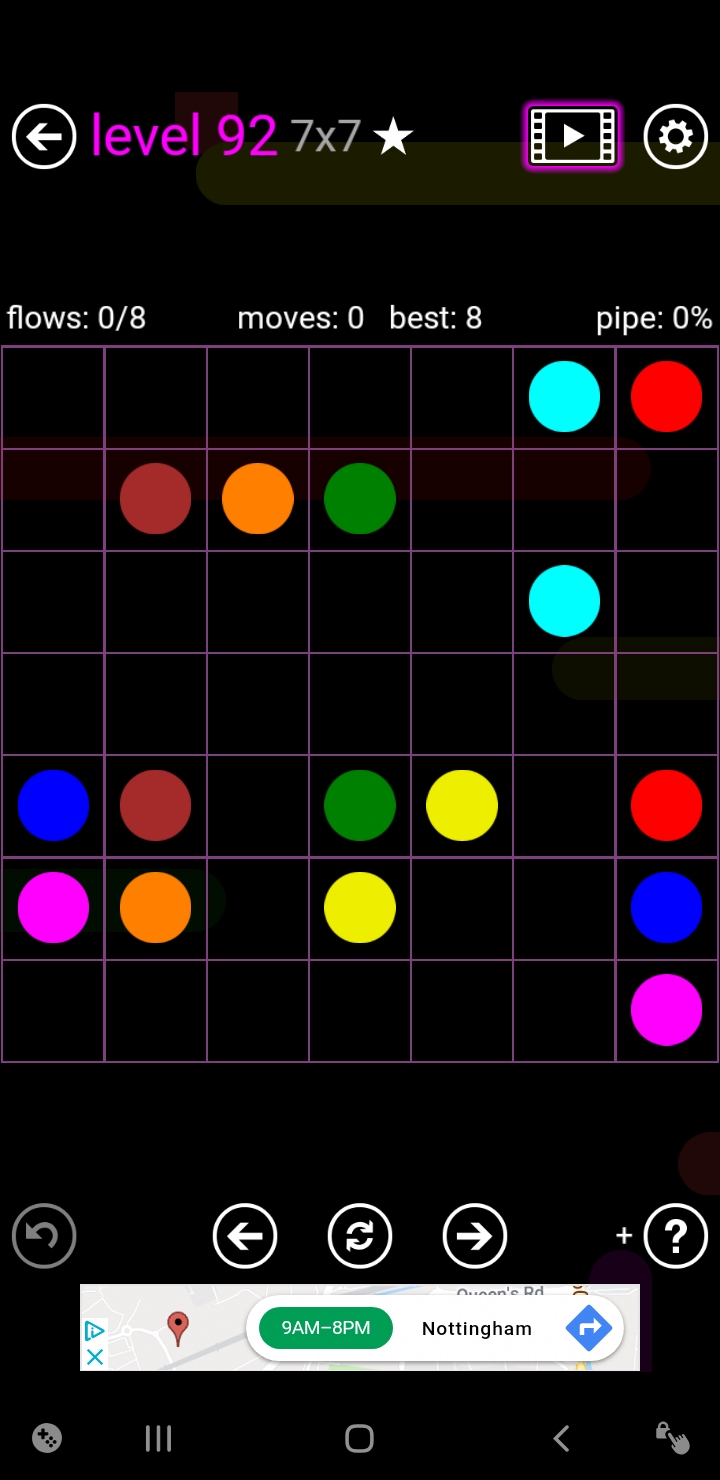
Task: Tap the system home button
Action: (x=359, y=1439)
